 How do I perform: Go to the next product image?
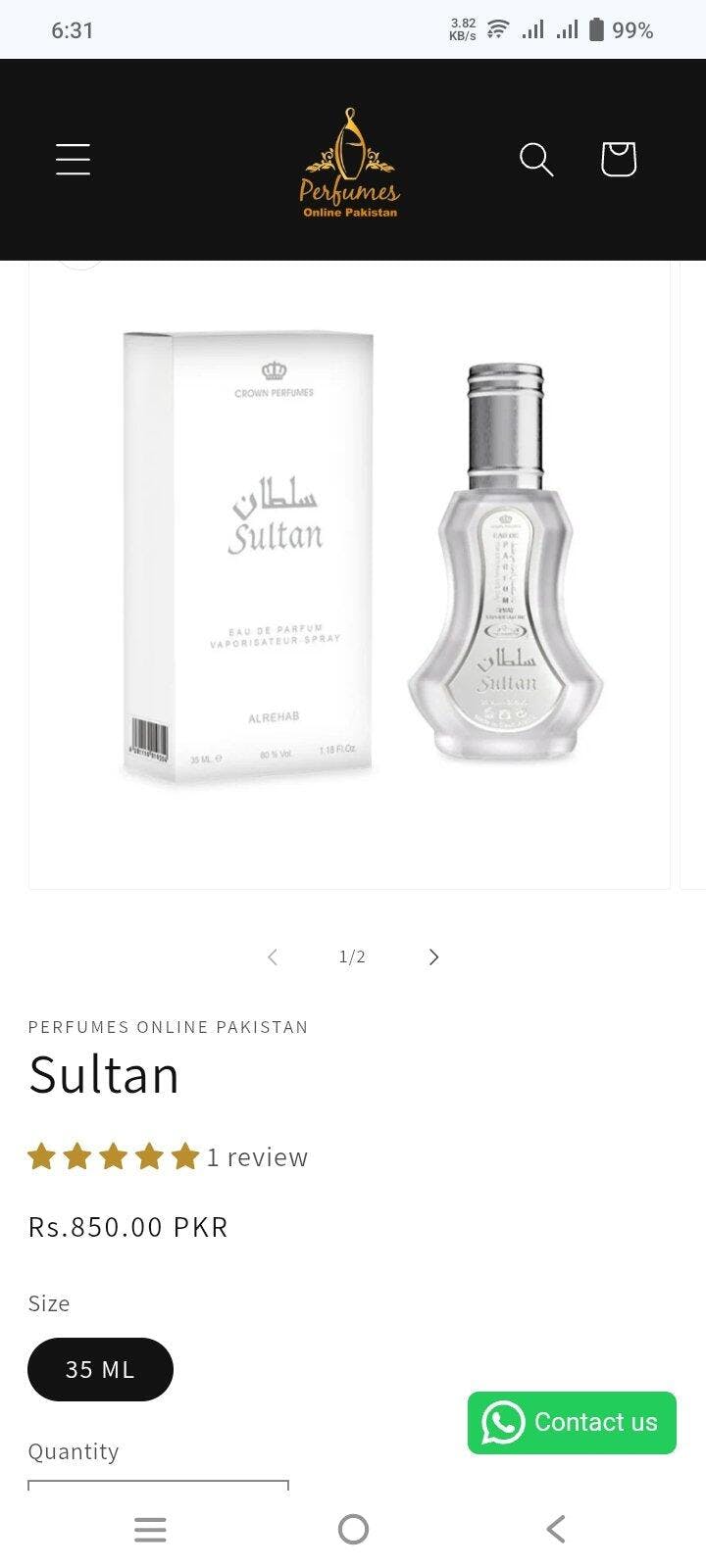point(433,956)
